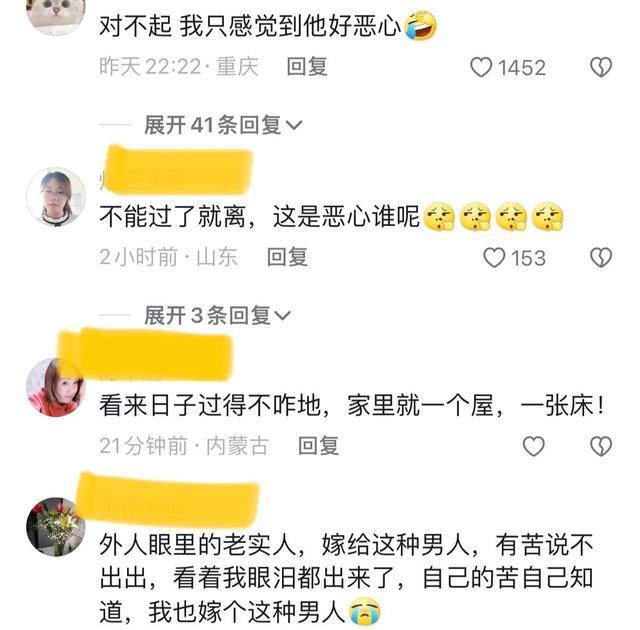Dislike the comment posted from 重庆
The image size is (640, 630).
(x=600, y=67)
